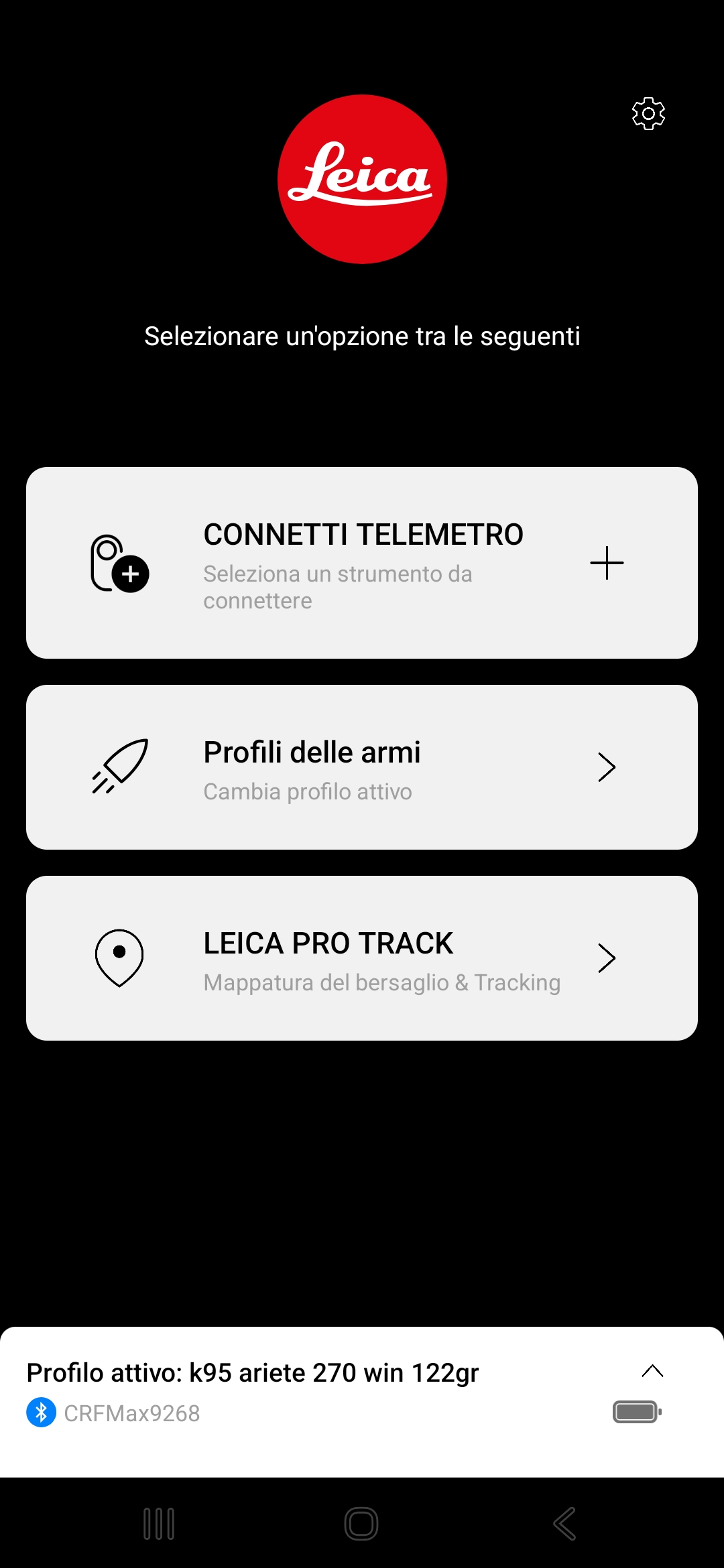
Task: Open LEICA PRO TRACK
Action: pyautogui.click(x=362, y=958)
